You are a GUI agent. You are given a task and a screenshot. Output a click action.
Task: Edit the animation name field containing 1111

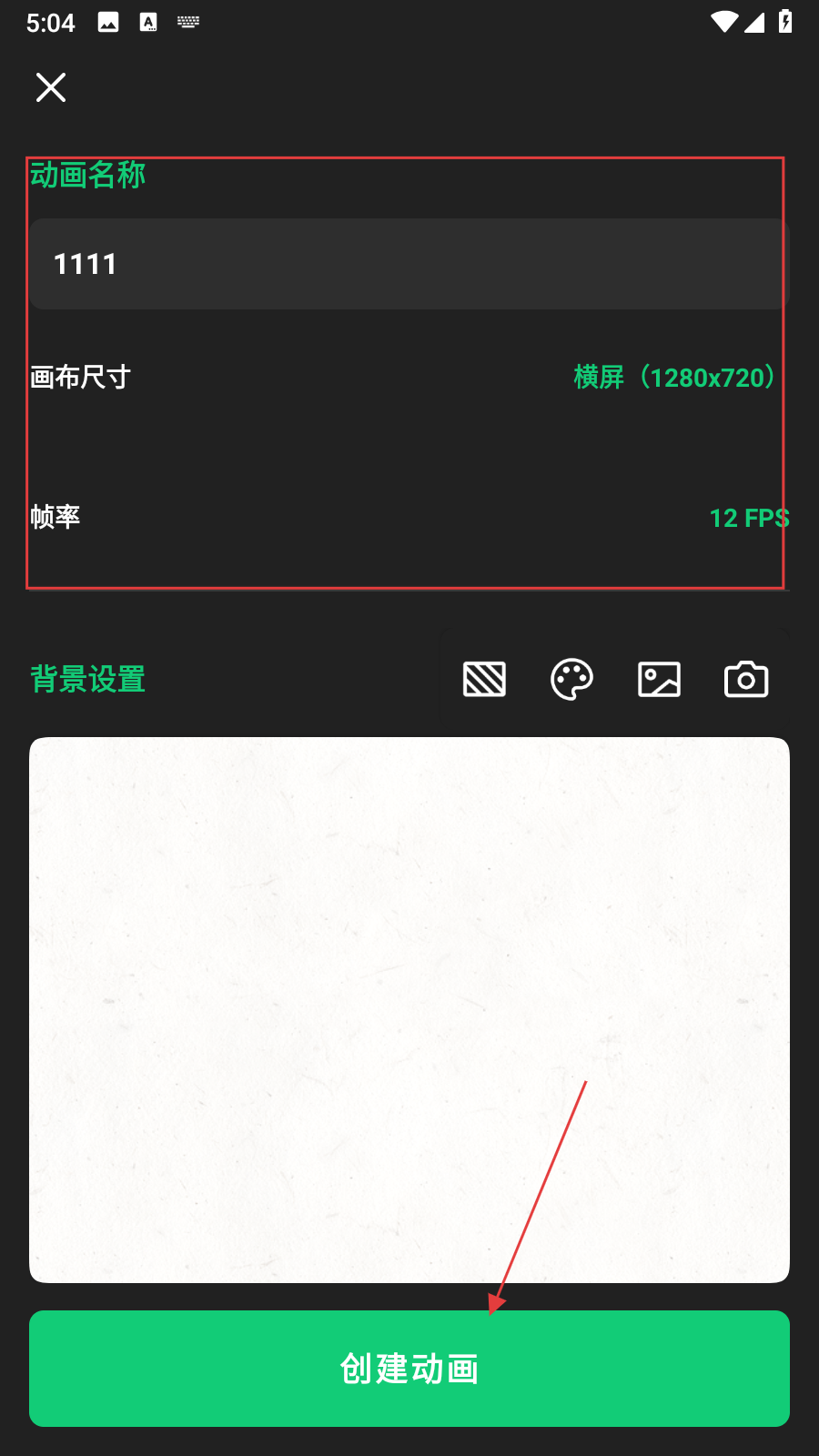pyautogui.click(x=408, y=264)
